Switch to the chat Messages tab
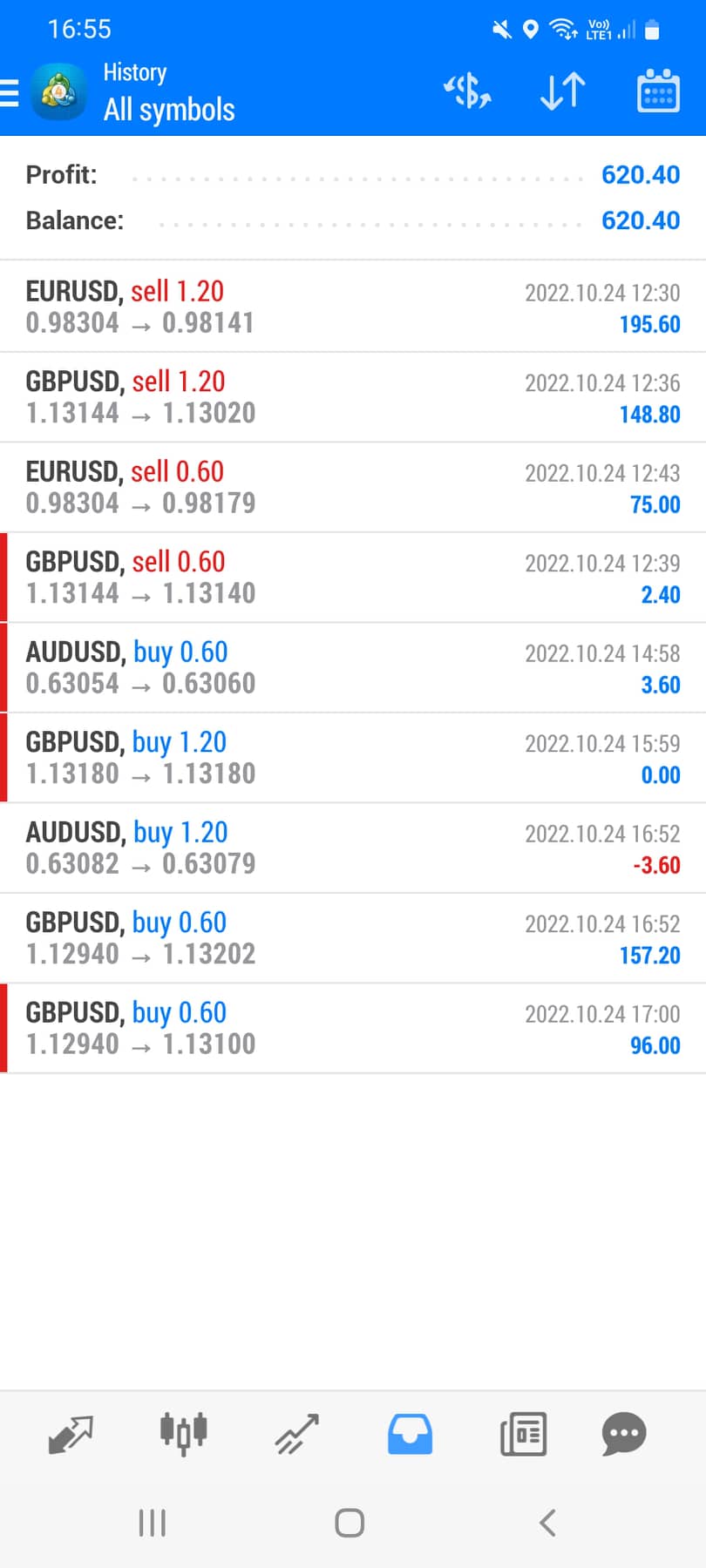 coord(624,1434)
